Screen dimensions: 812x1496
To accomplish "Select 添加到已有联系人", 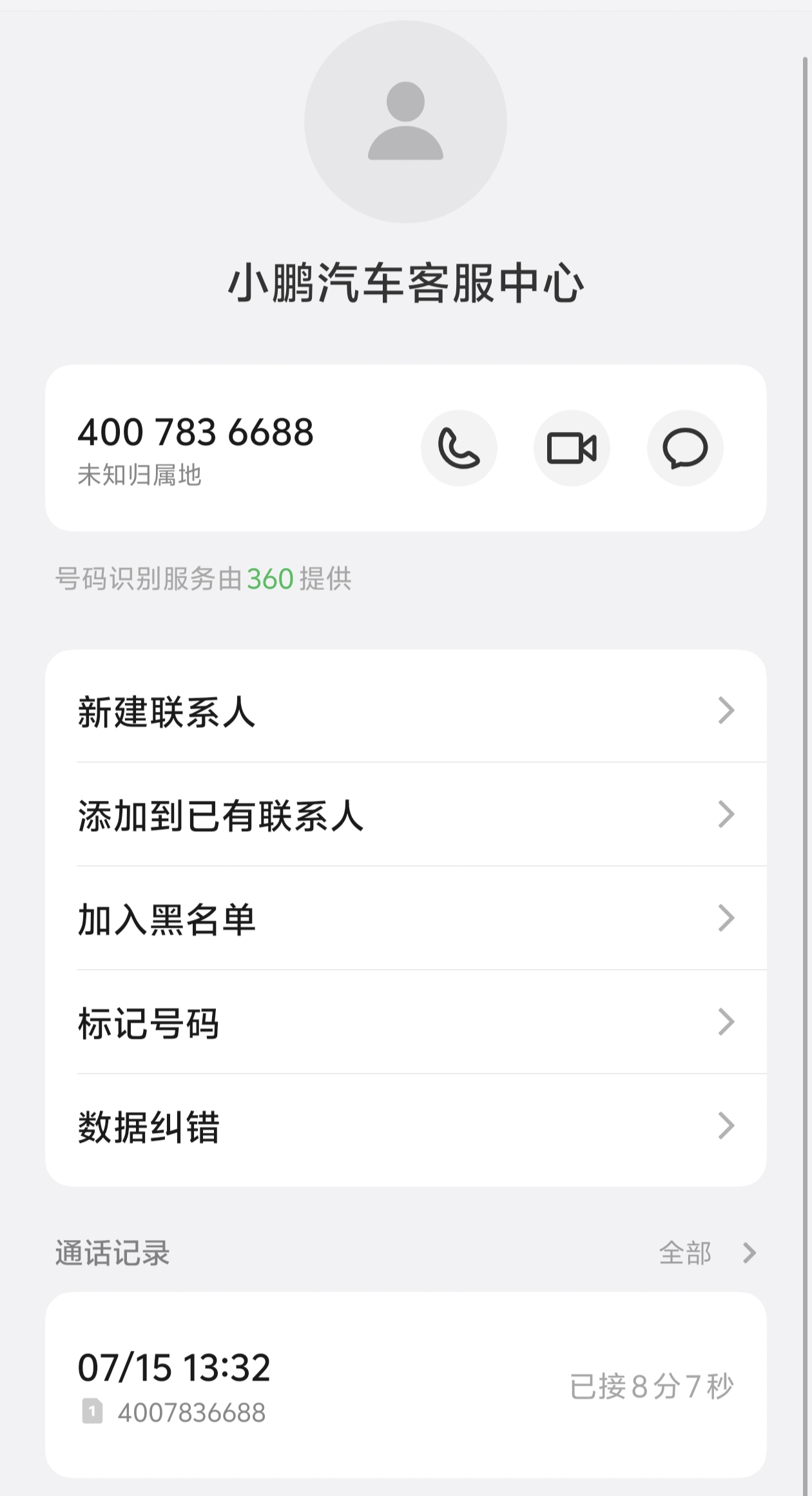I will pos(406,815).
